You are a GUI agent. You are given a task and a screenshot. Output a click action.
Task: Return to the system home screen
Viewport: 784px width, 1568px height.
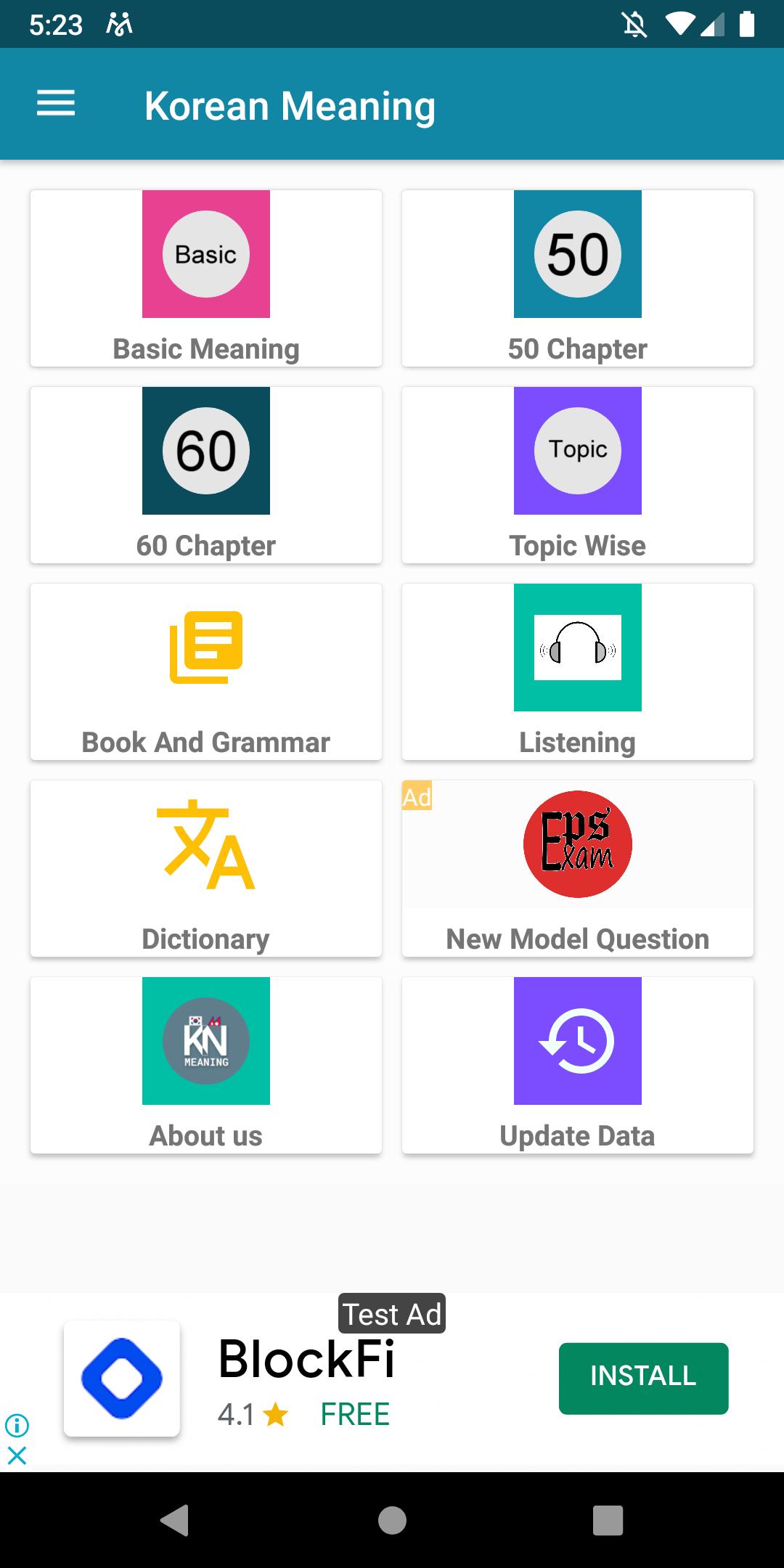[x=392, y=1520]
